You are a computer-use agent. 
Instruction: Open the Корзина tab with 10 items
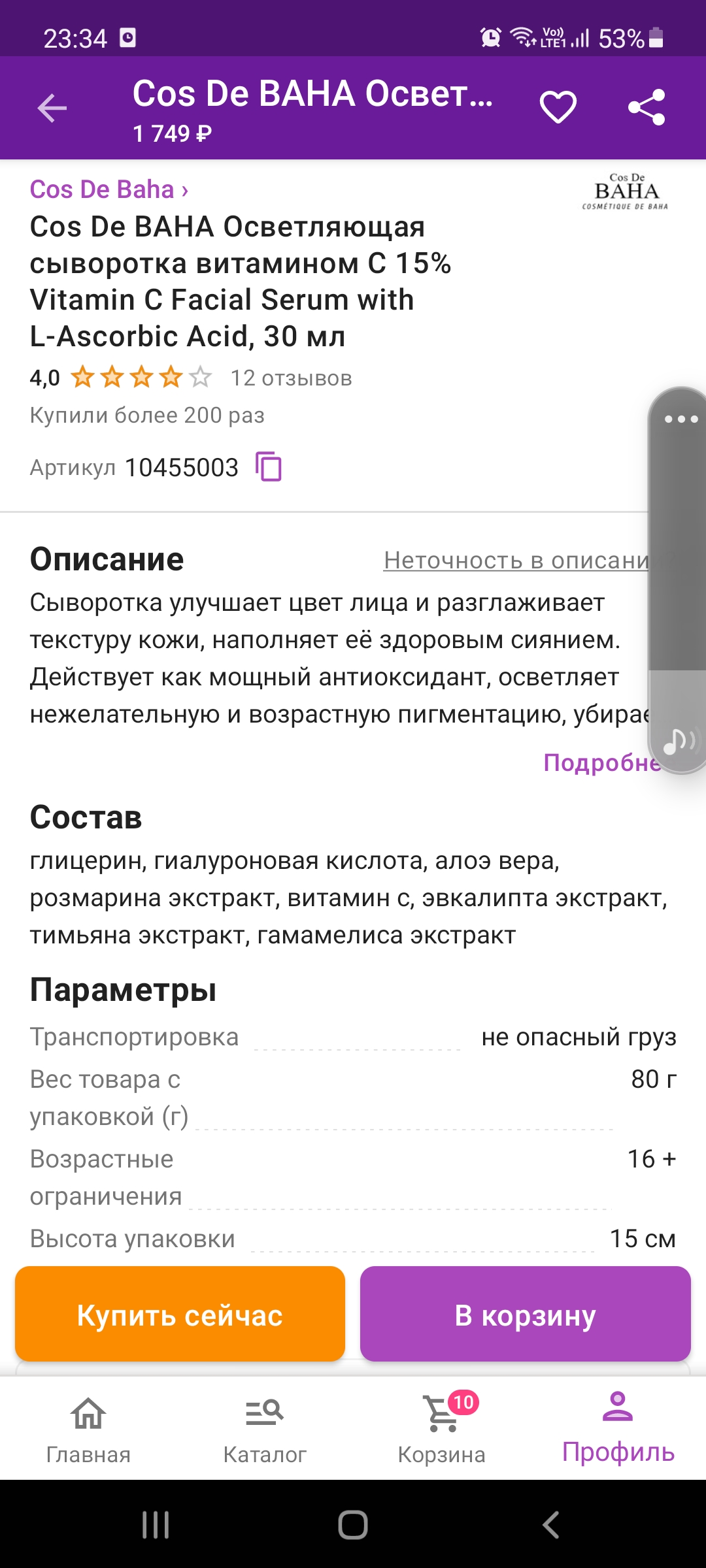(441, 1428)
